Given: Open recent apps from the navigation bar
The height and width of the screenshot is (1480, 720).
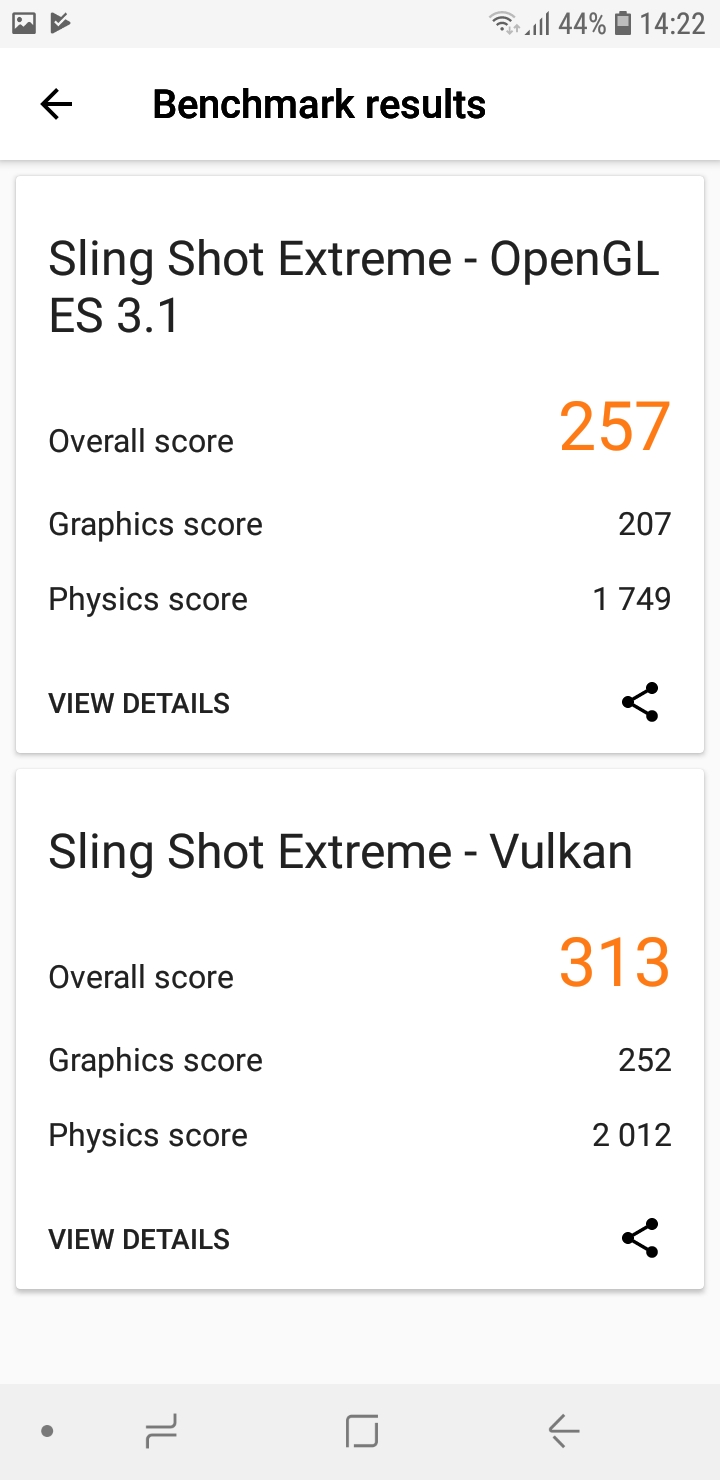Looking at the screenshot, I should [x=161, y=1432].
